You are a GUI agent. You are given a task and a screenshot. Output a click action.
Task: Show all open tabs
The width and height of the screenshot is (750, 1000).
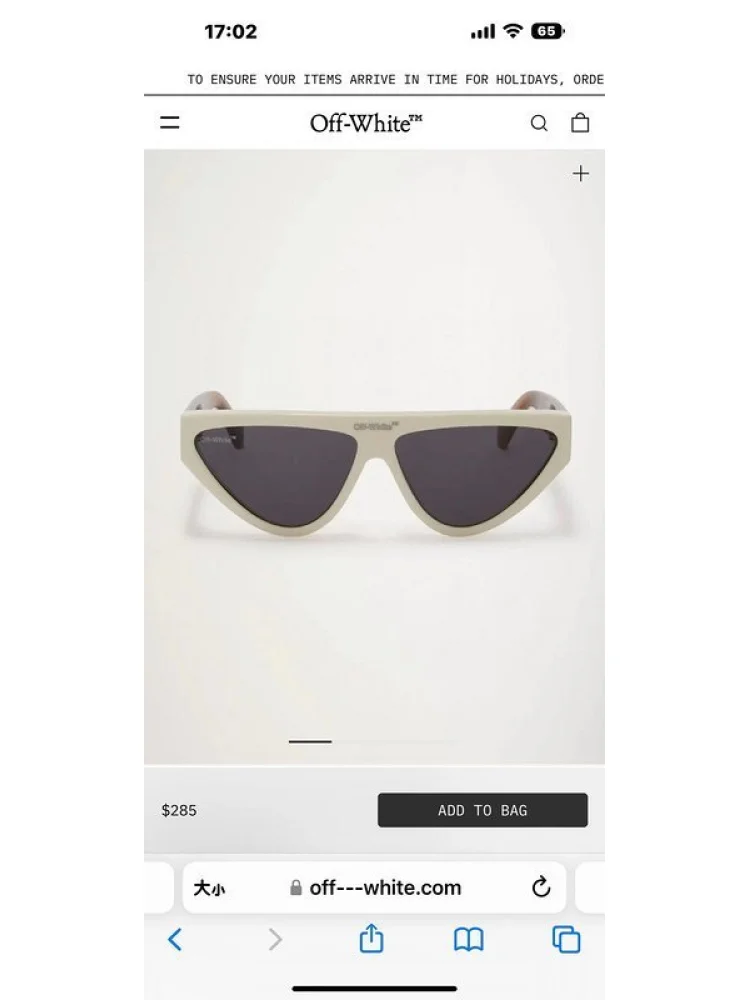pyautogui.click(x=566, y=939)
